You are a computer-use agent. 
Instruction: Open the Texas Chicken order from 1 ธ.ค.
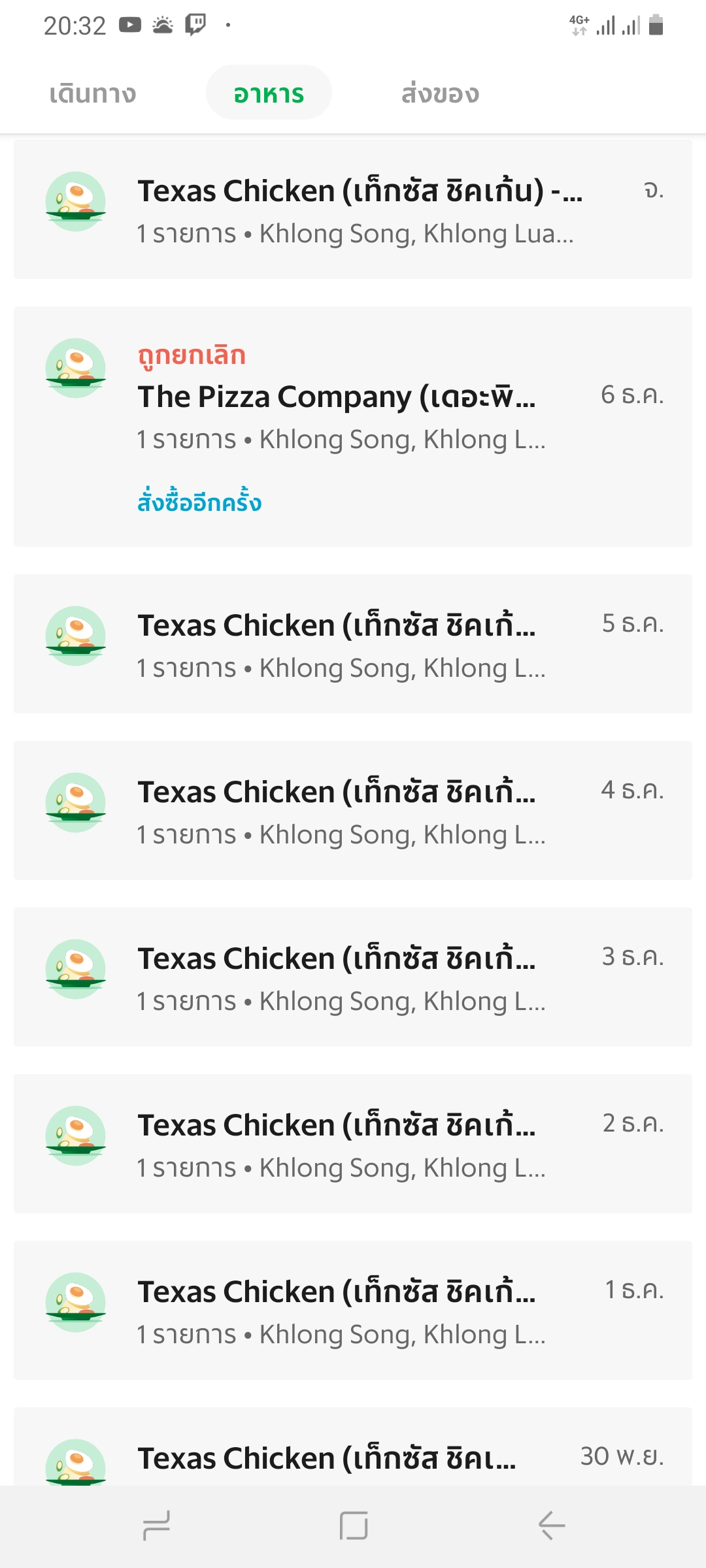coord(353,1311)
